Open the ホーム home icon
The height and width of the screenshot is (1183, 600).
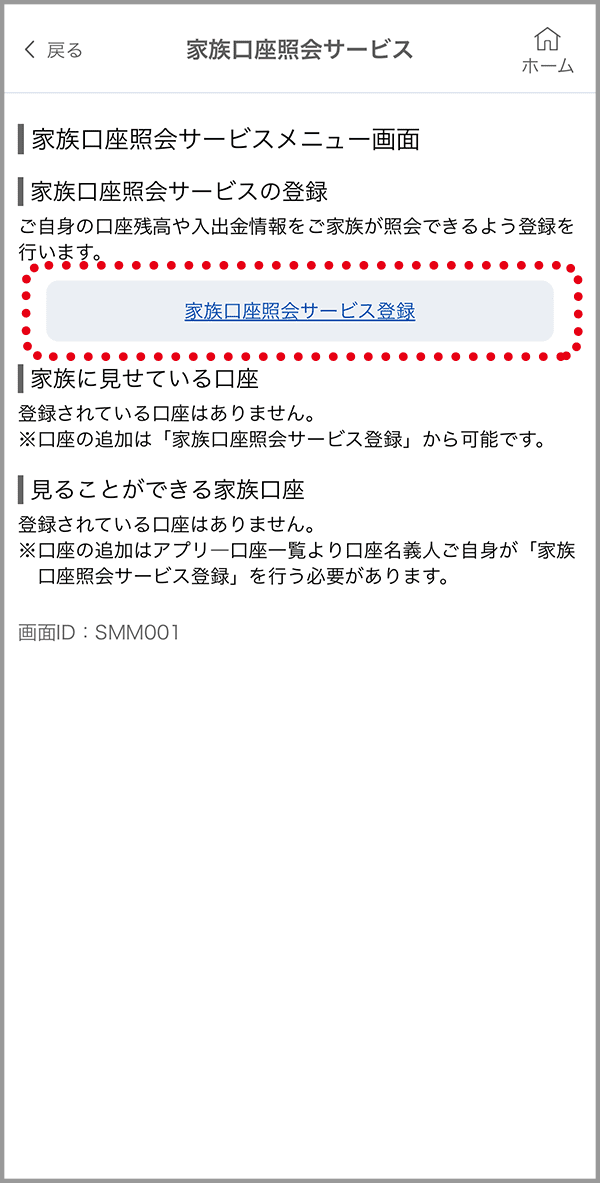tap(547, 50)
